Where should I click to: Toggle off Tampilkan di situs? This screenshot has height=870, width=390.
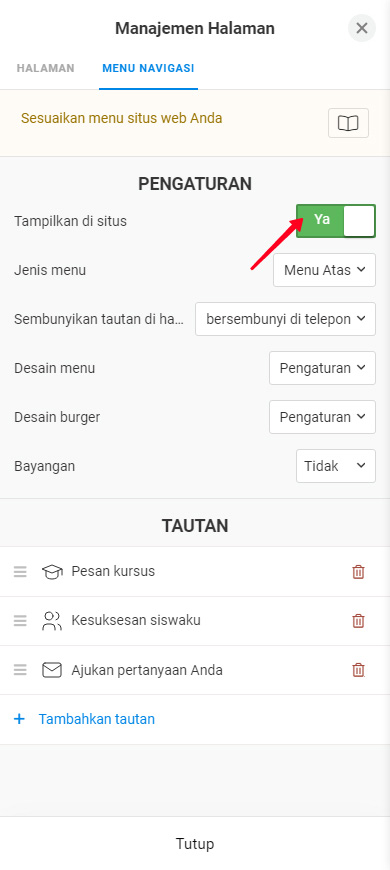point(336,221)
